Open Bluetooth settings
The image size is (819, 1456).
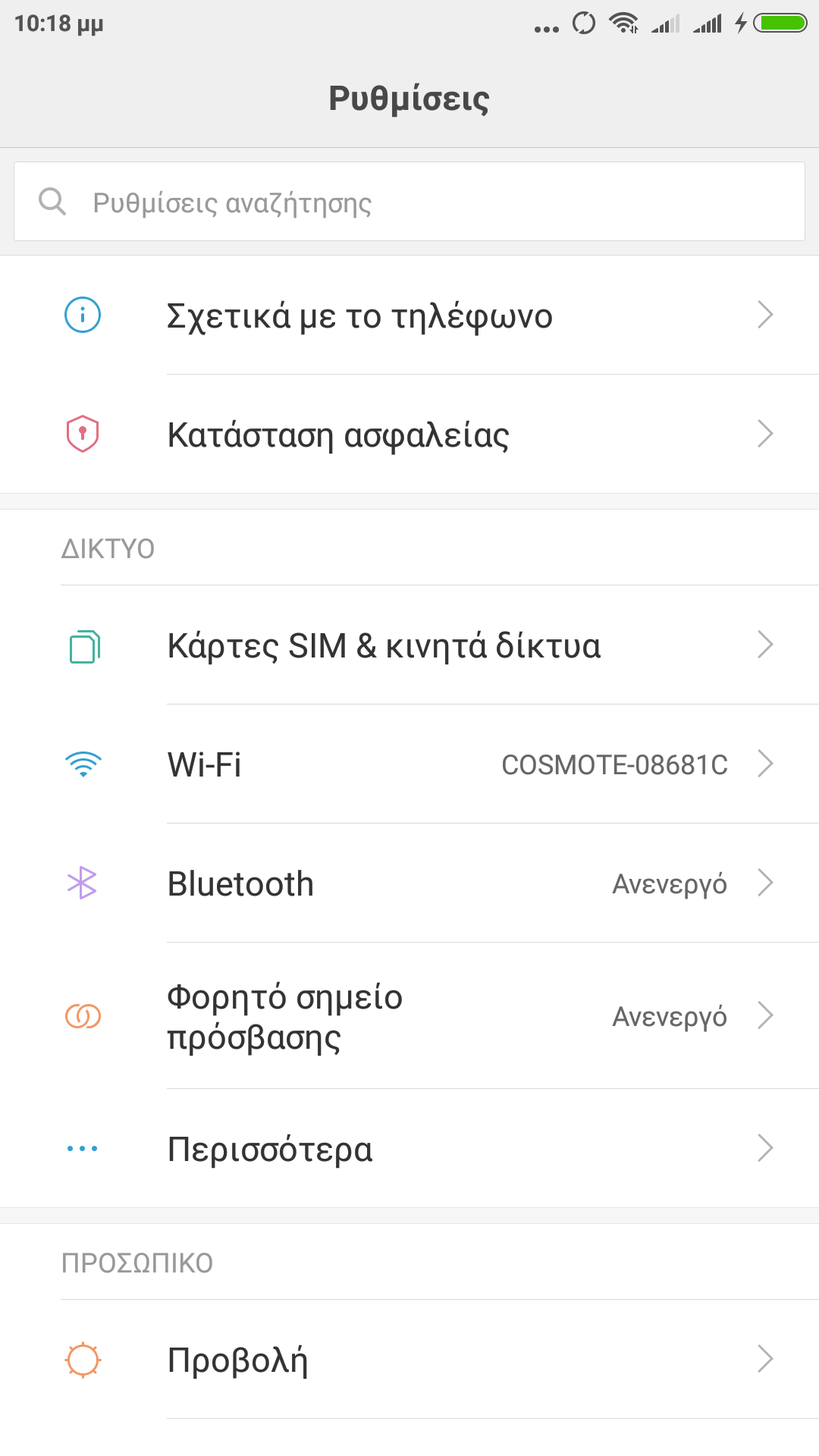(409, 883)
